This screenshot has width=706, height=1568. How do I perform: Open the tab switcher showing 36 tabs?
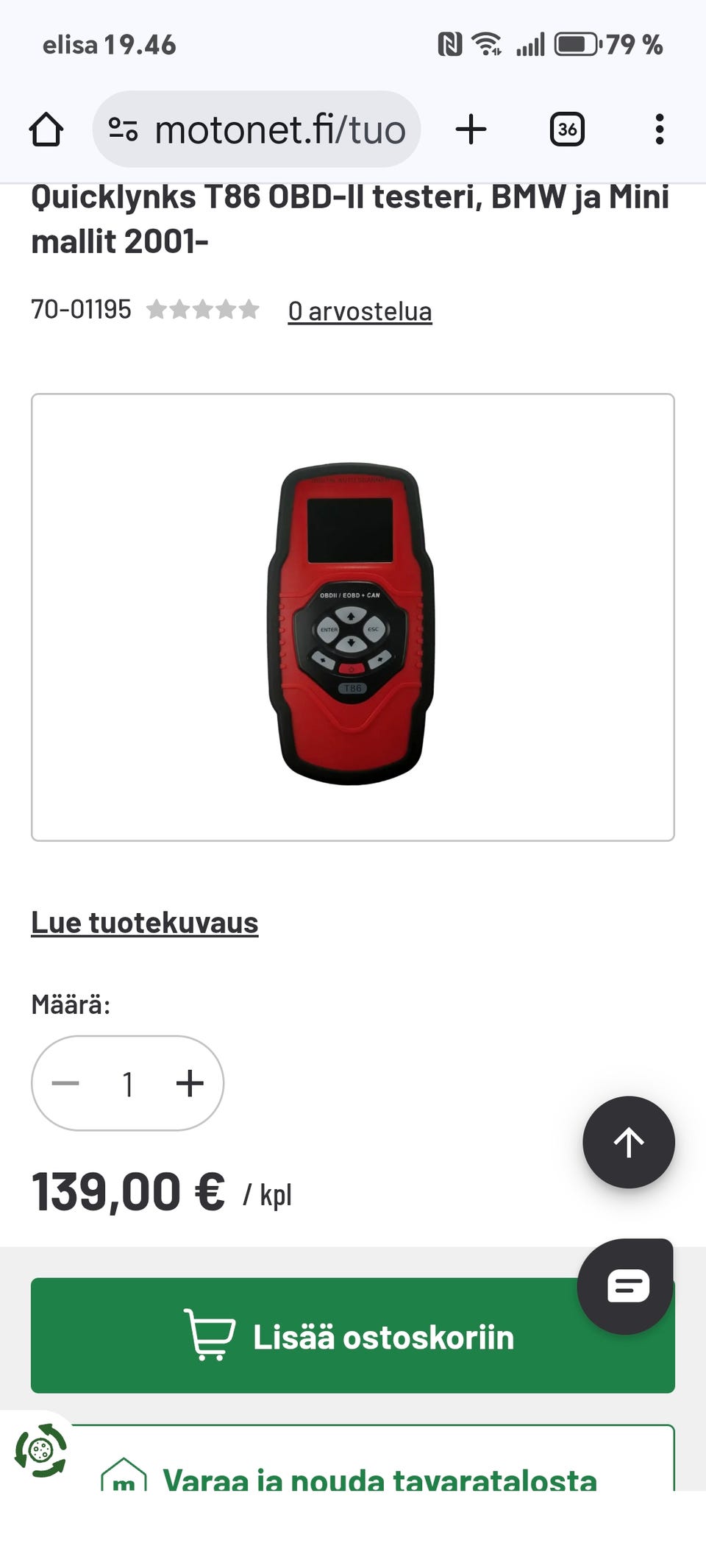[566, 128]
